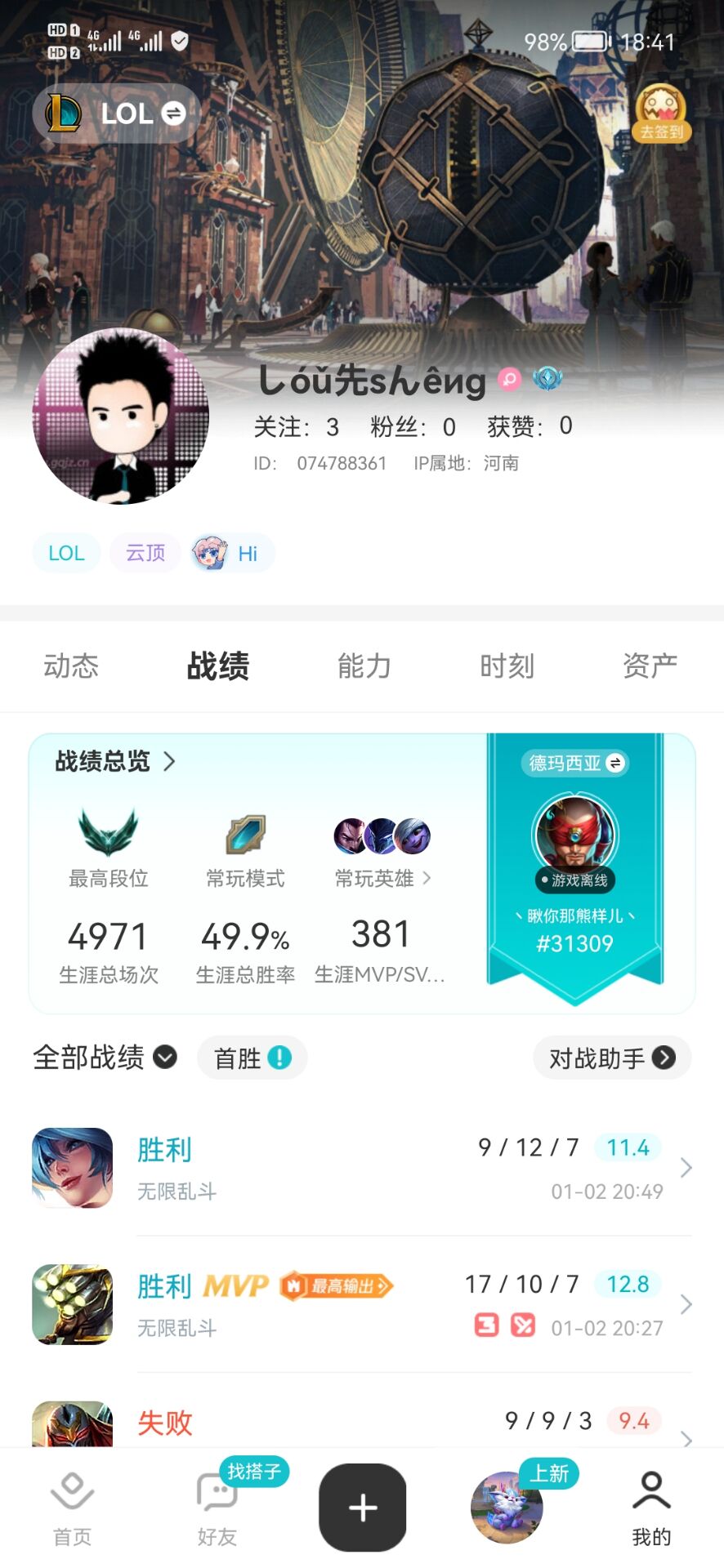Switch to the 资产 tab
724x1568 pixels.
[x=650, y=666]
